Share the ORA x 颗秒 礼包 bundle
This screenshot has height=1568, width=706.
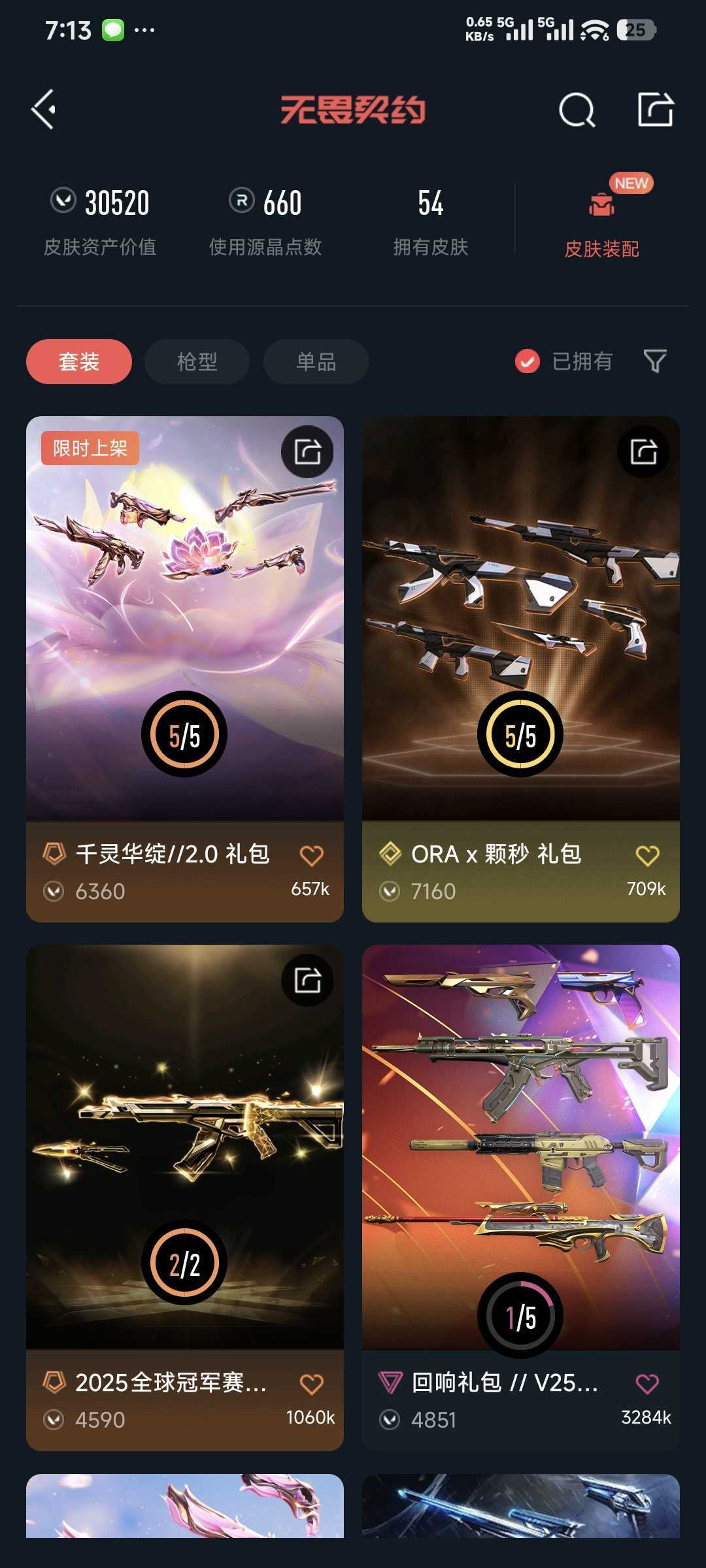pyautogui.click(x=643, y=451)
